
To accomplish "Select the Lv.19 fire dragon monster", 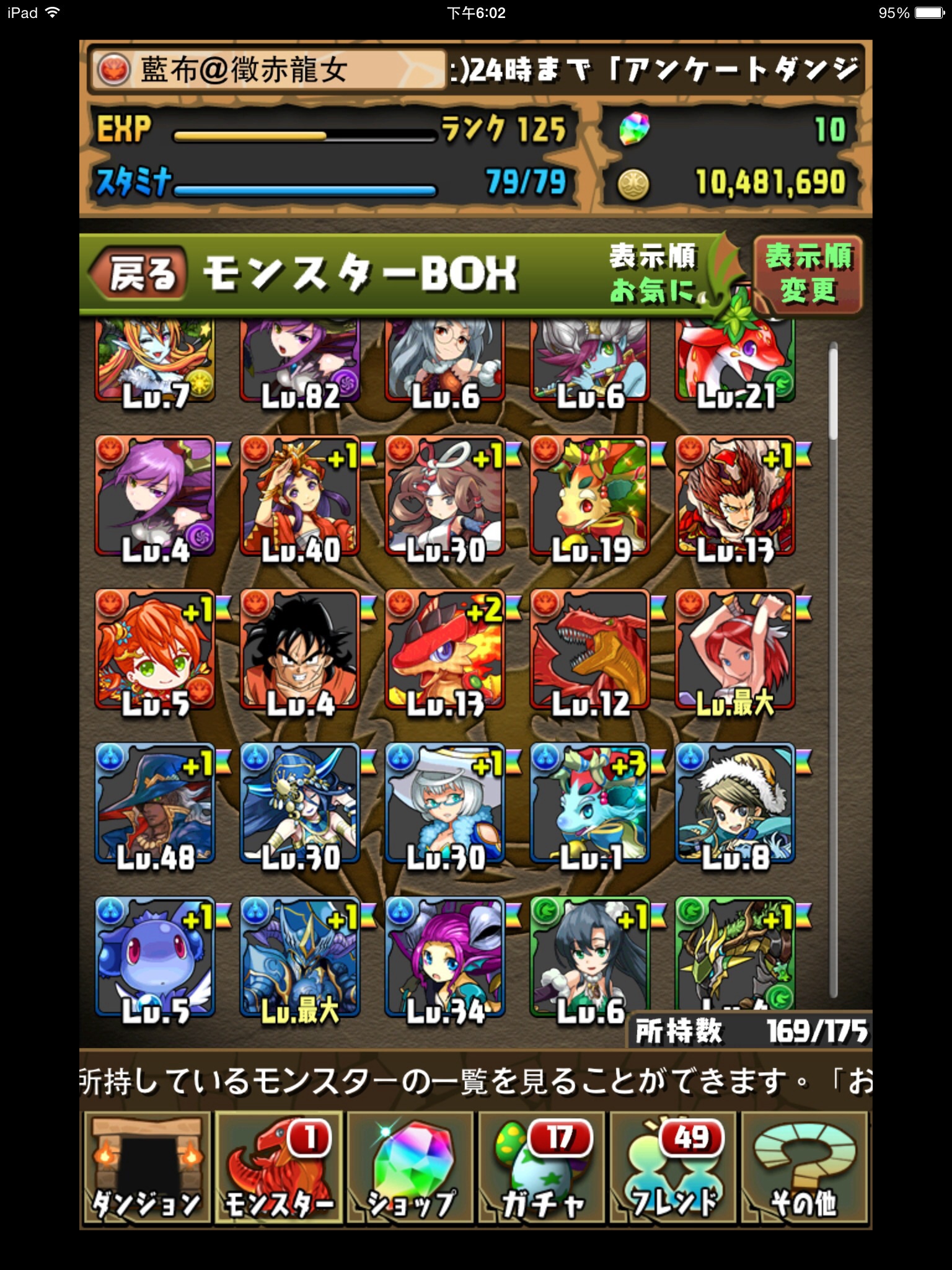I will click(x=590, y=496).
